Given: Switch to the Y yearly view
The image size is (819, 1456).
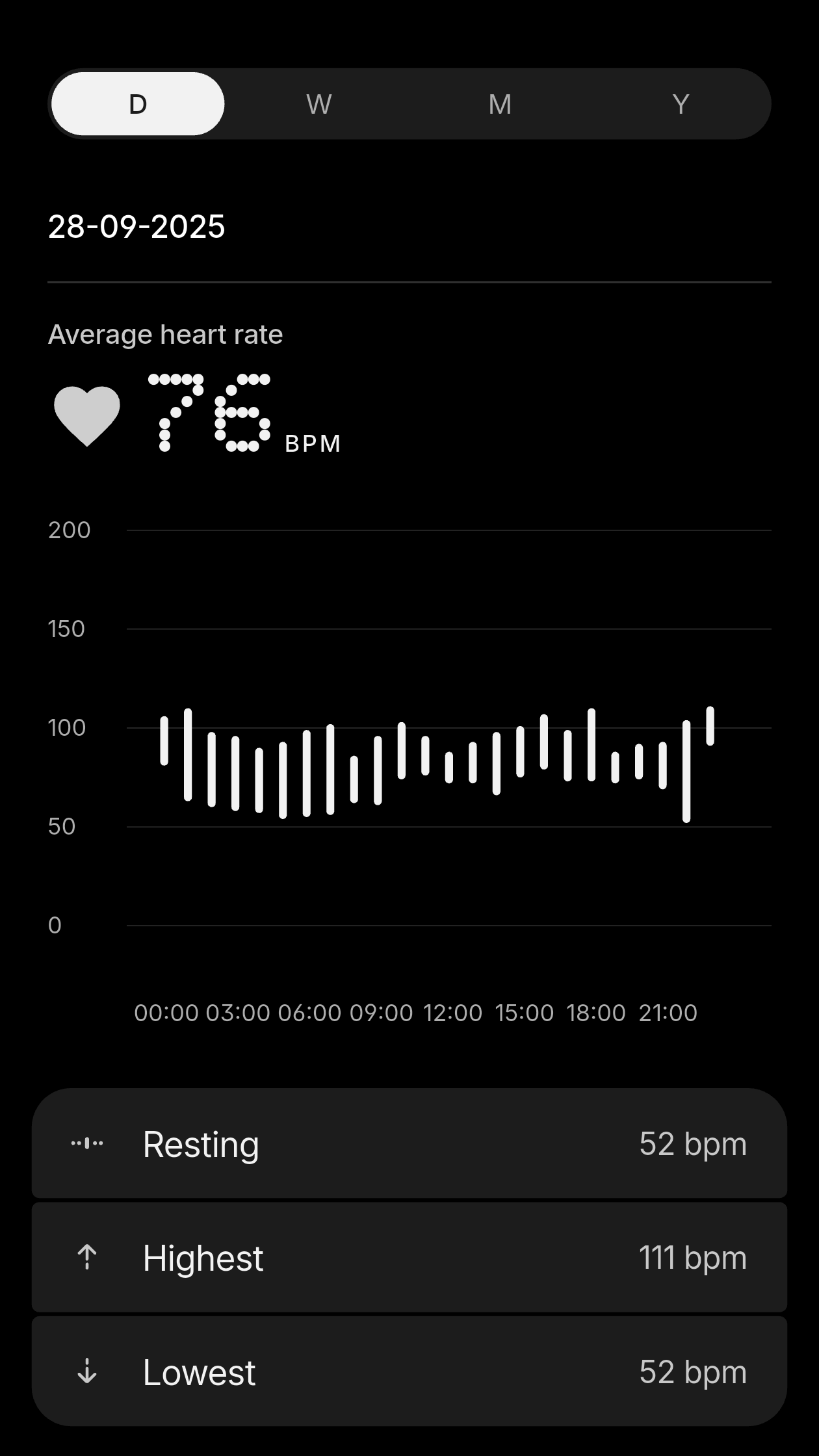Looking at the screenshot, I should pyautogui.click(x=681, y=104).
